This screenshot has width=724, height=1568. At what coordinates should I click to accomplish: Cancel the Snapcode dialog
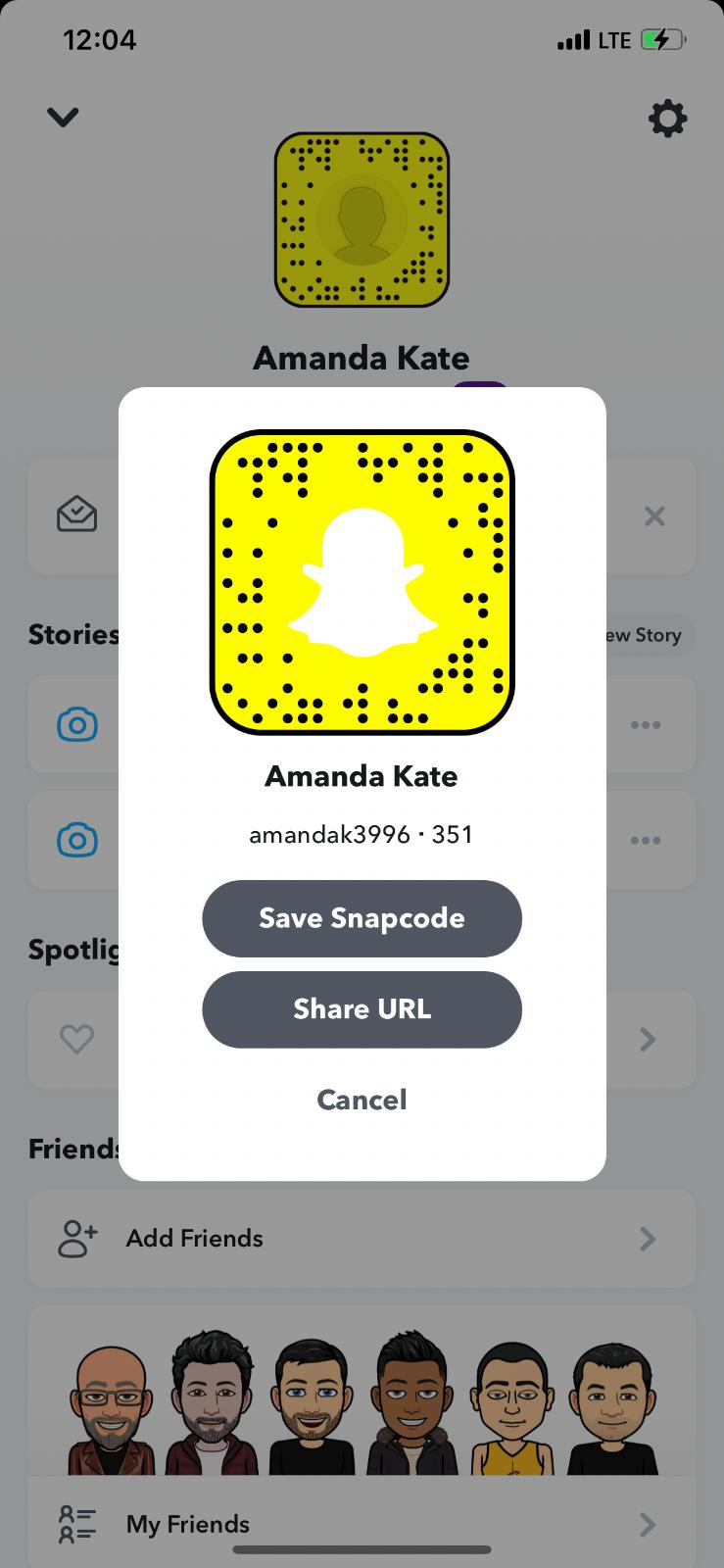pyautogui.click(x=362, y=1100)
